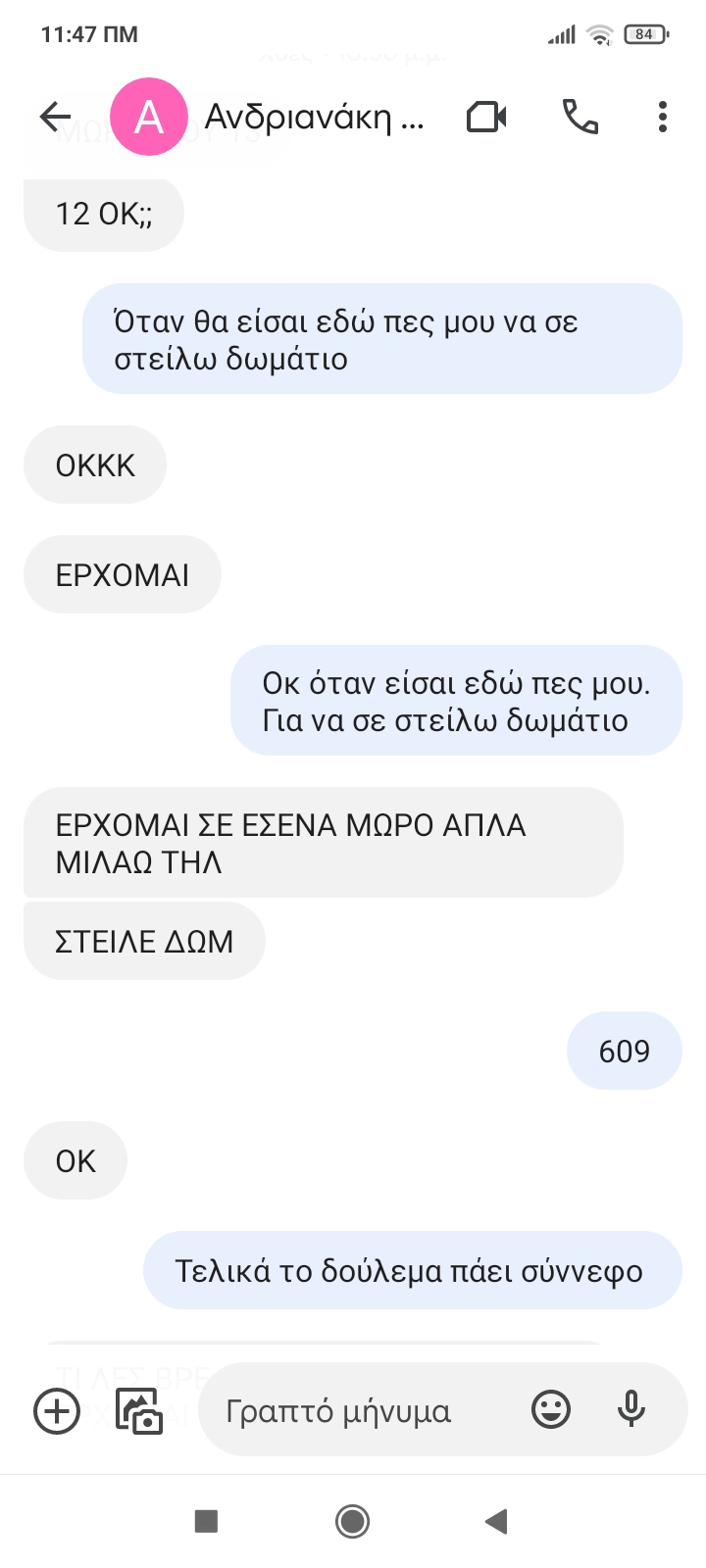706x1568 pixels.
Task: Open the gallery and camera picker
Action: [x=139, y=1411]
